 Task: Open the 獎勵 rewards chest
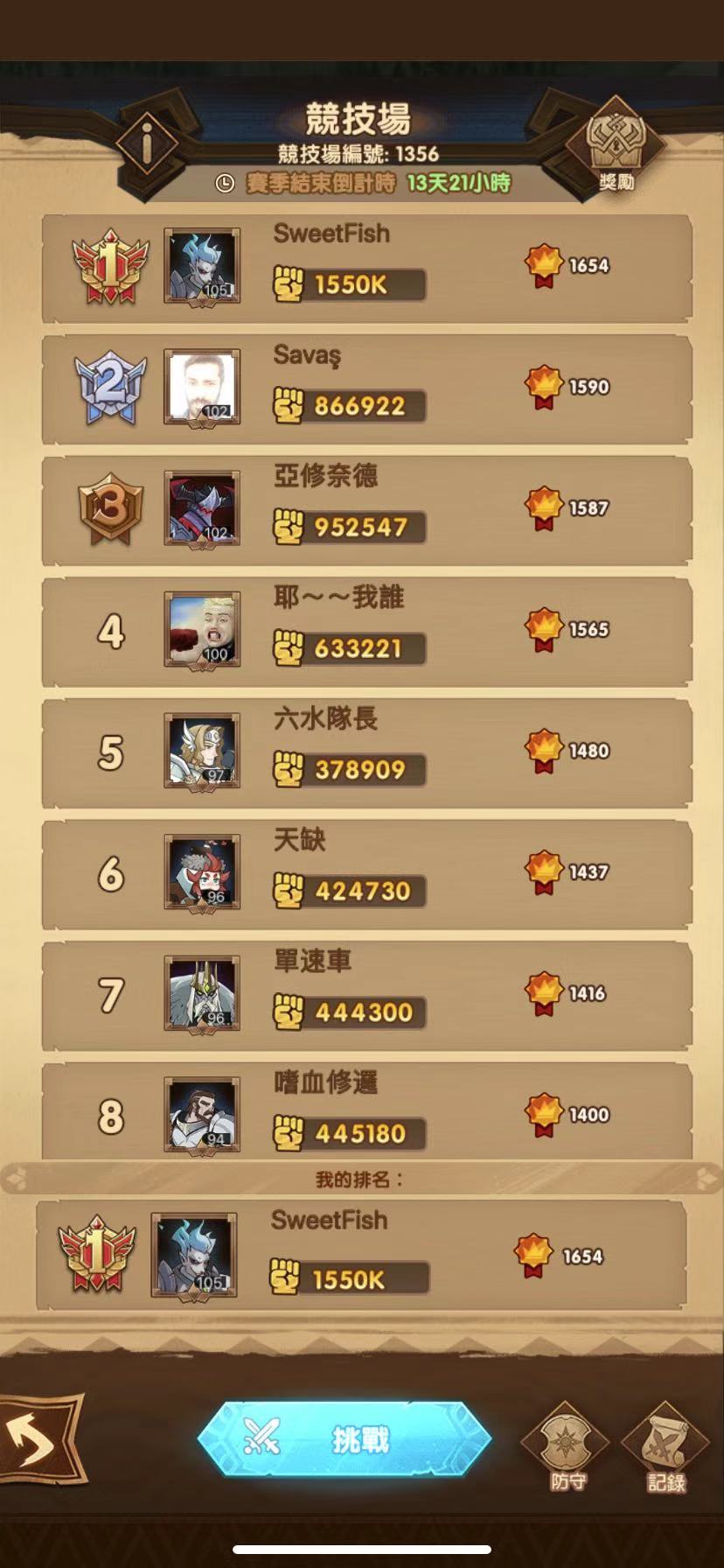click(x=616, y=144)
